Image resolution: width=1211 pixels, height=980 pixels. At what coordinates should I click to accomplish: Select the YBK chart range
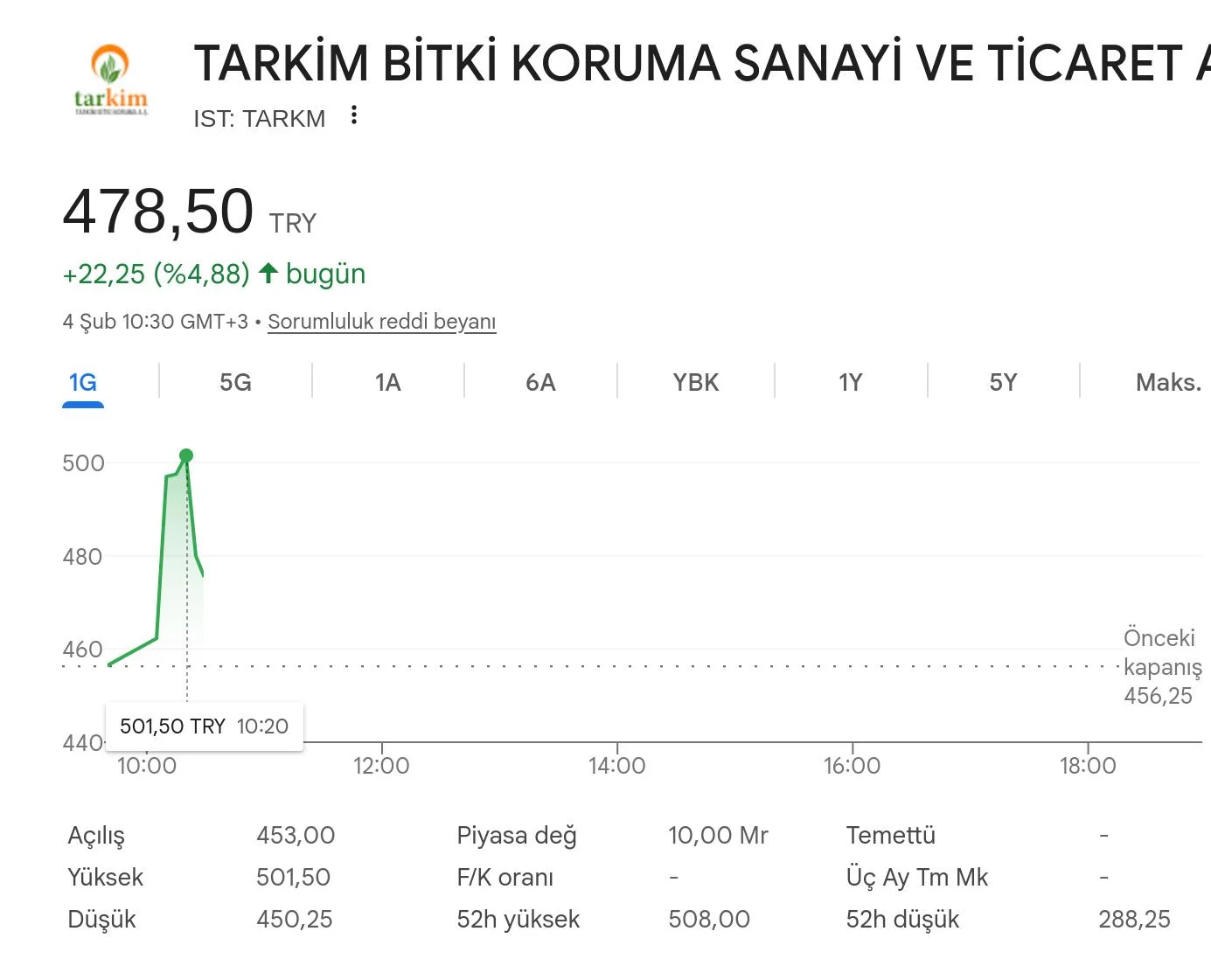[x=695, y=383]
